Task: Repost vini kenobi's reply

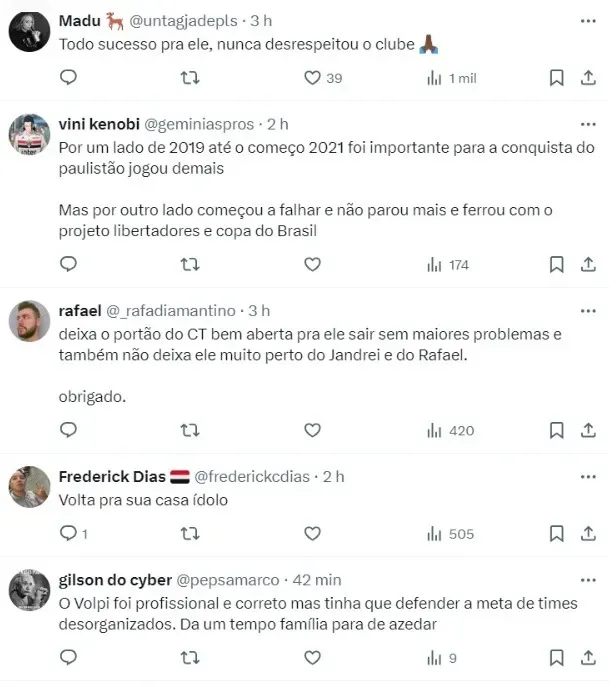Action: [x=189, y=264]
